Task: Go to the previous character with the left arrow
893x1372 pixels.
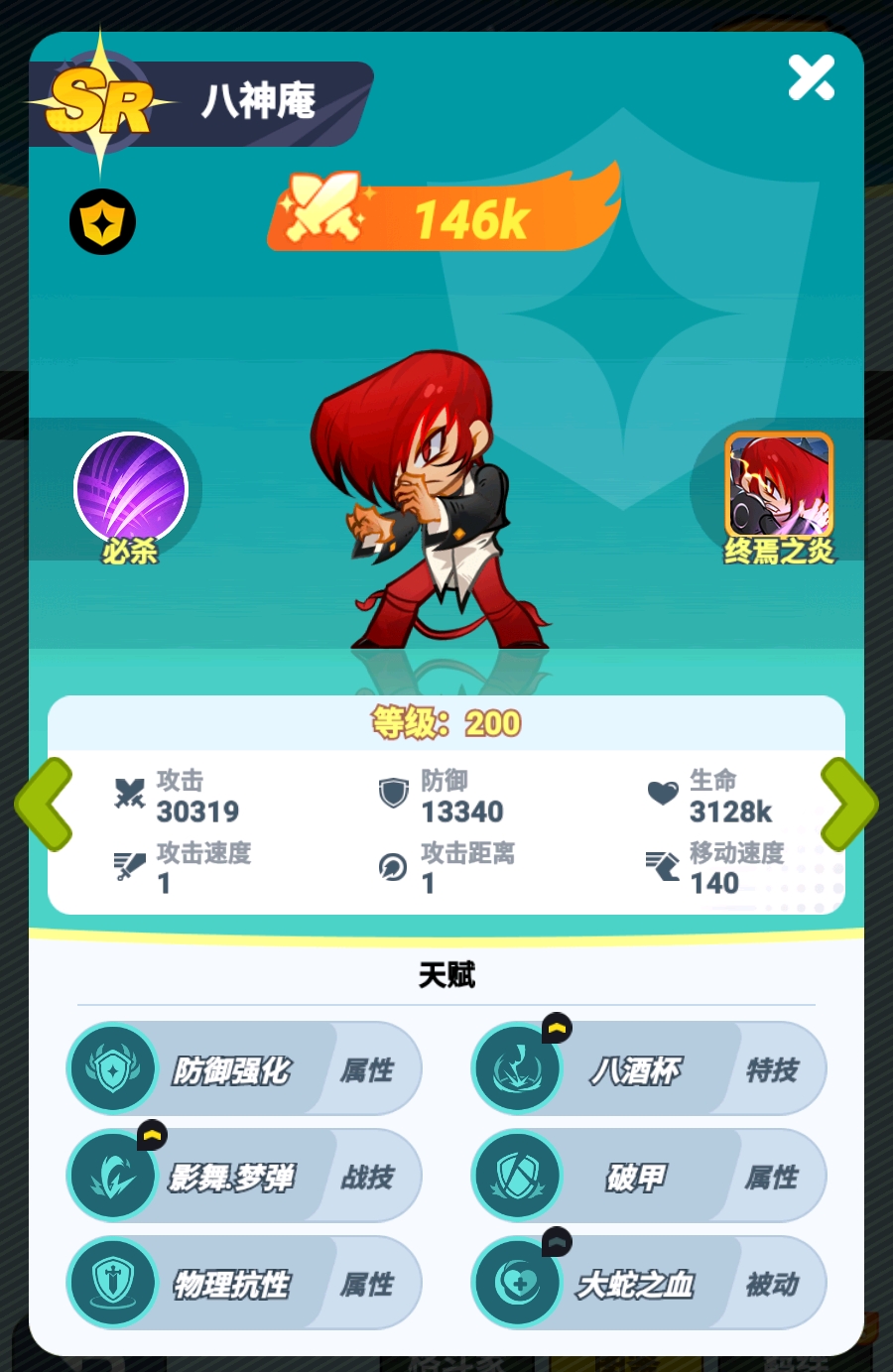Action: [x=45, y=804]
